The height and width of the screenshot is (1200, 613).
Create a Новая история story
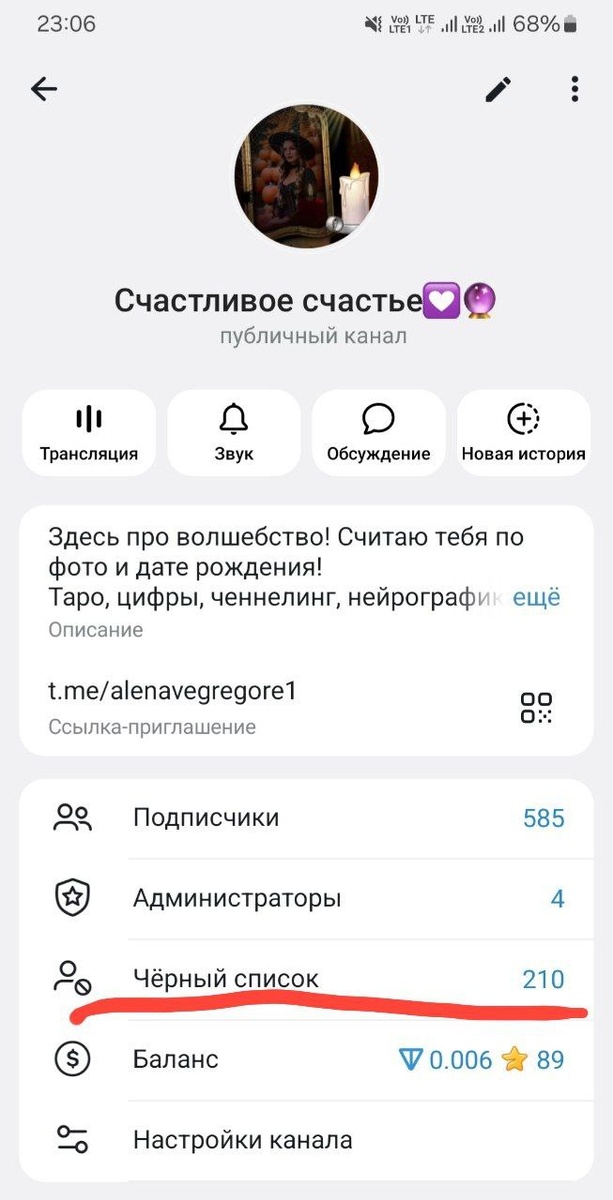523,433
